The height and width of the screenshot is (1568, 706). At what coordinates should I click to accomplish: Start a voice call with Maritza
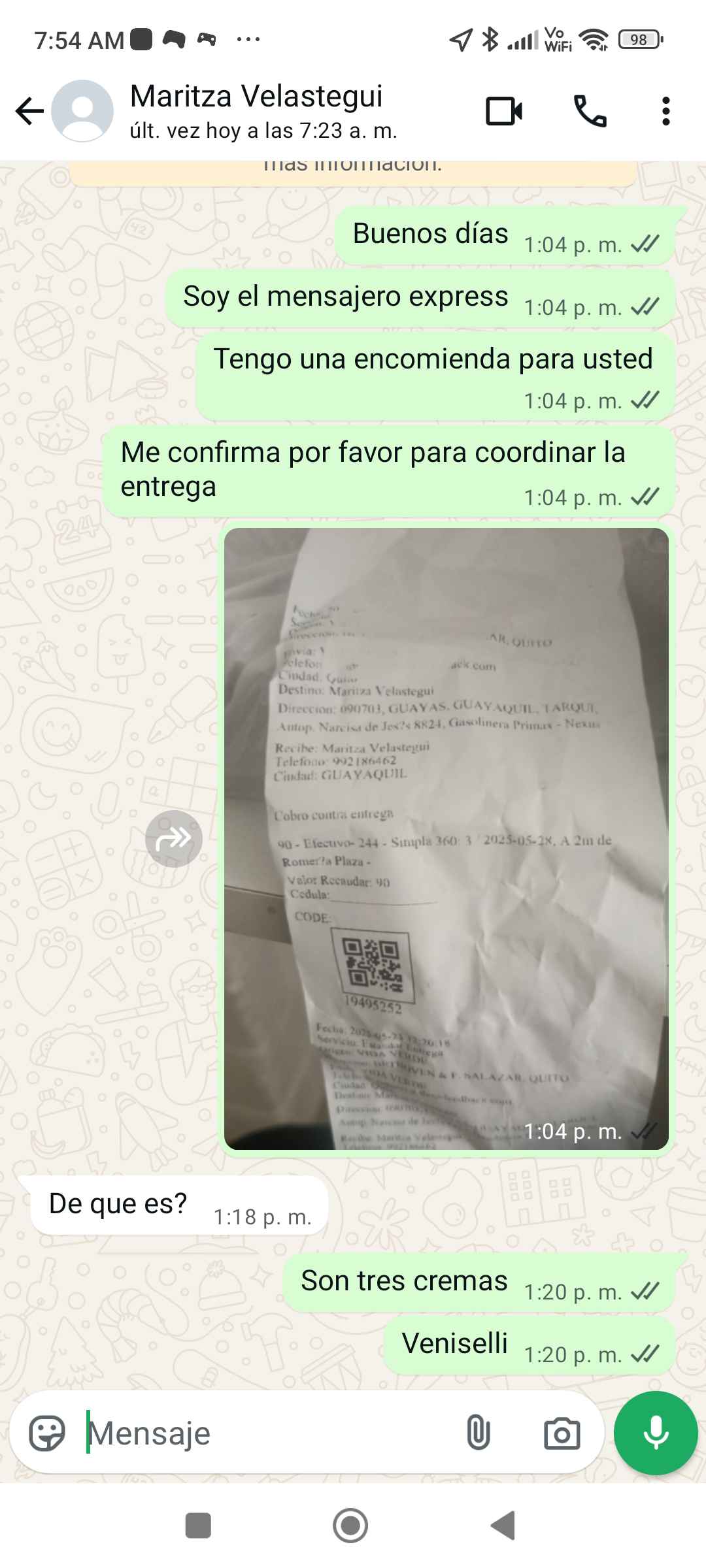click(590, 111)
